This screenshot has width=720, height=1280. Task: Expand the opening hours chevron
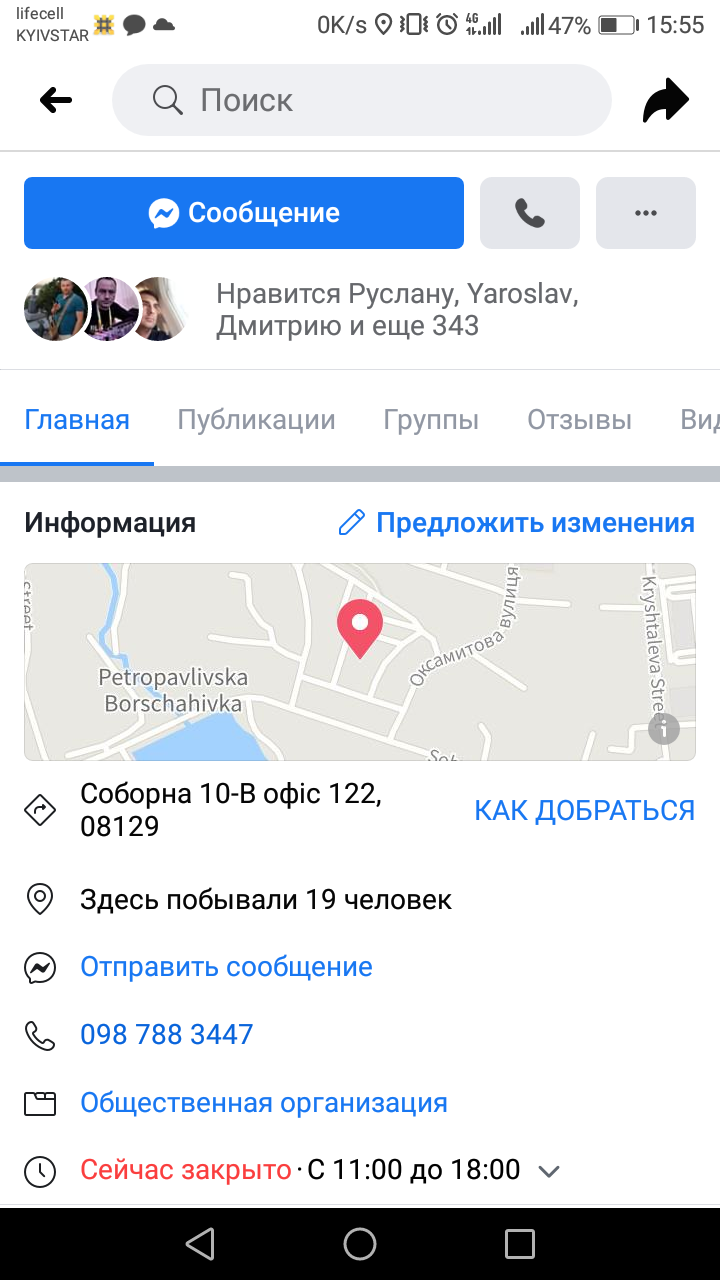point(549,1171)
